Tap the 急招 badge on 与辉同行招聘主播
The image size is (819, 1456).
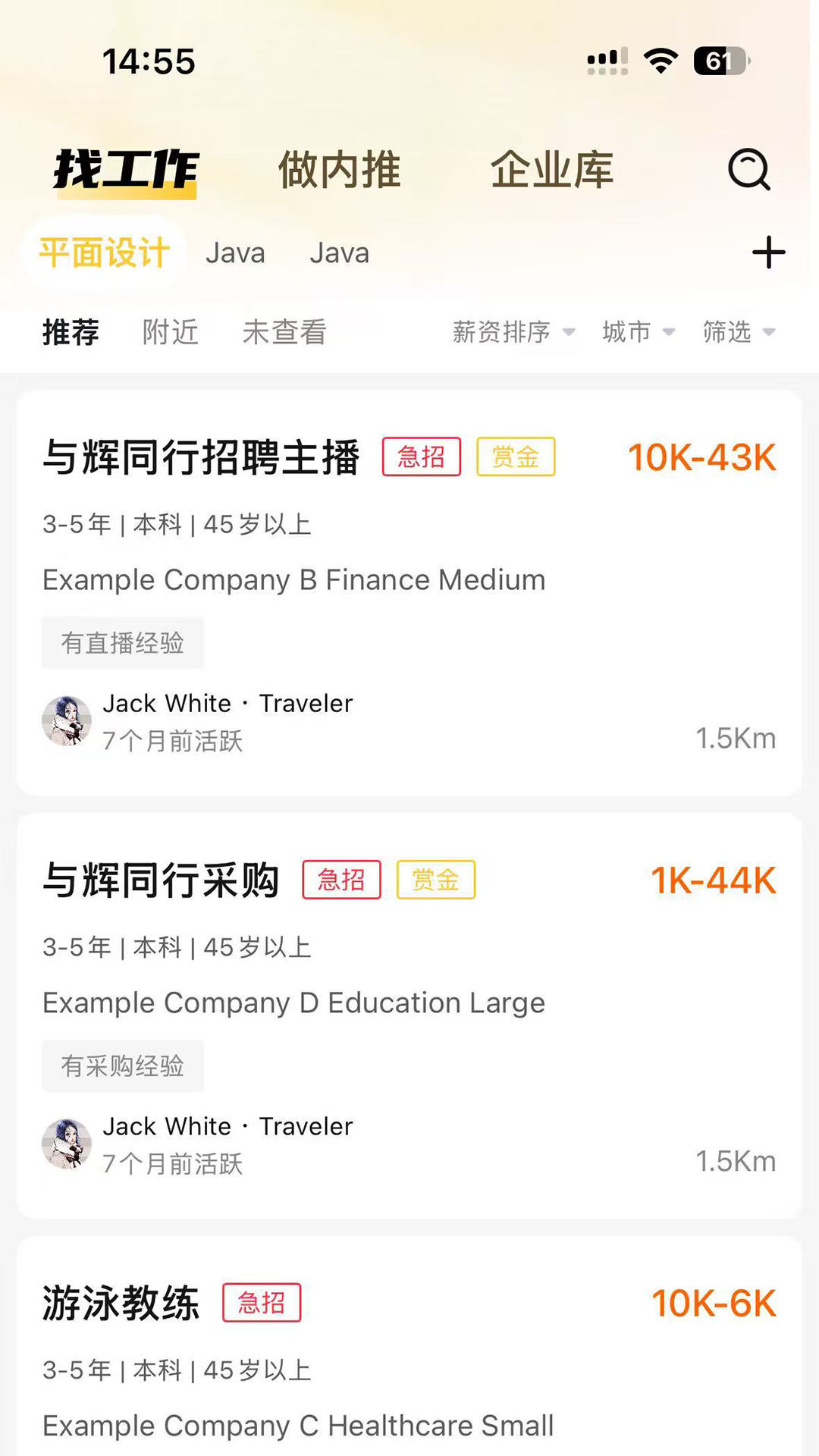pos(422,457)
